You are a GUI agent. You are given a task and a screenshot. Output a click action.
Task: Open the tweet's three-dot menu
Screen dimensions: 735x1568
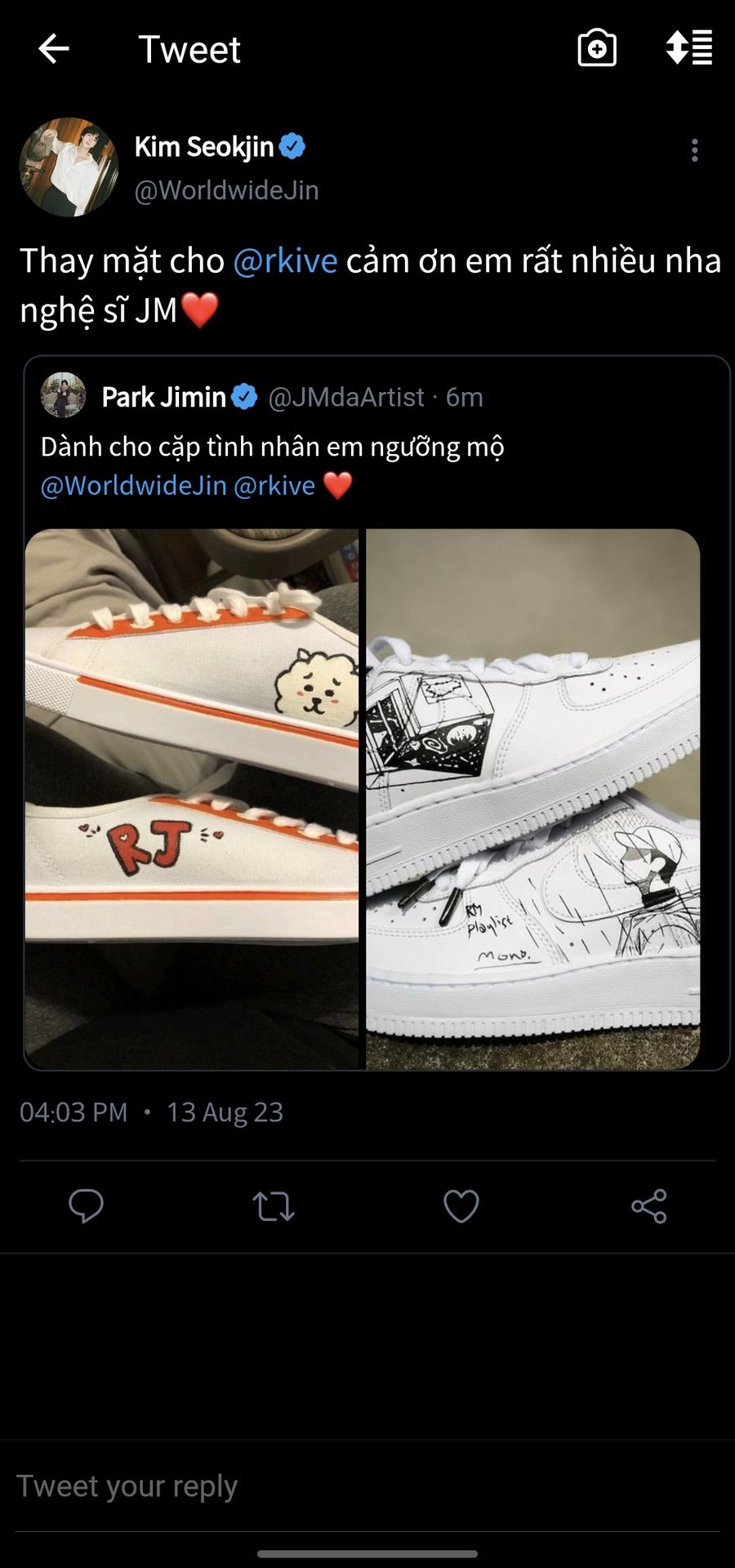(x=694, y=150)
